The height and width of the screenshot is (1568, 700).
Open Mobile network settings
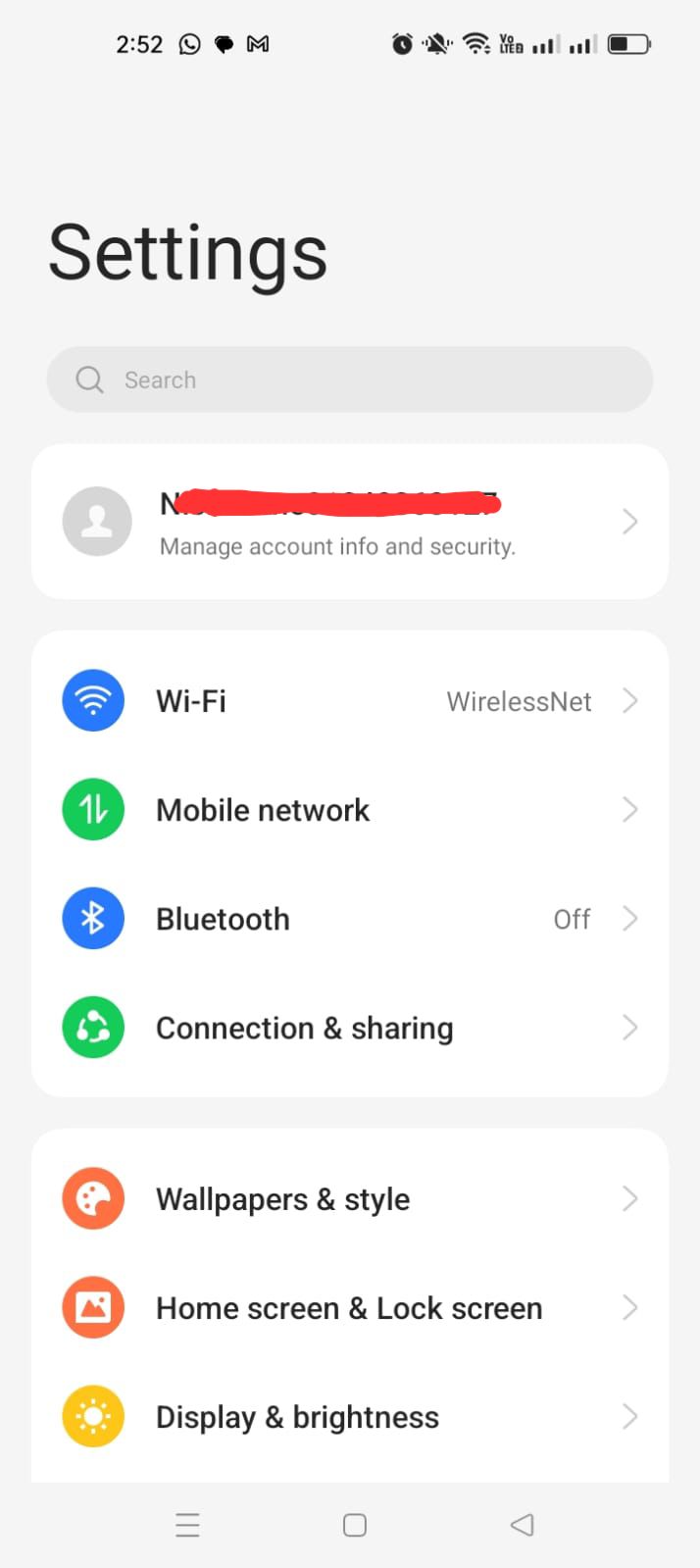click(x=349, y=810)
